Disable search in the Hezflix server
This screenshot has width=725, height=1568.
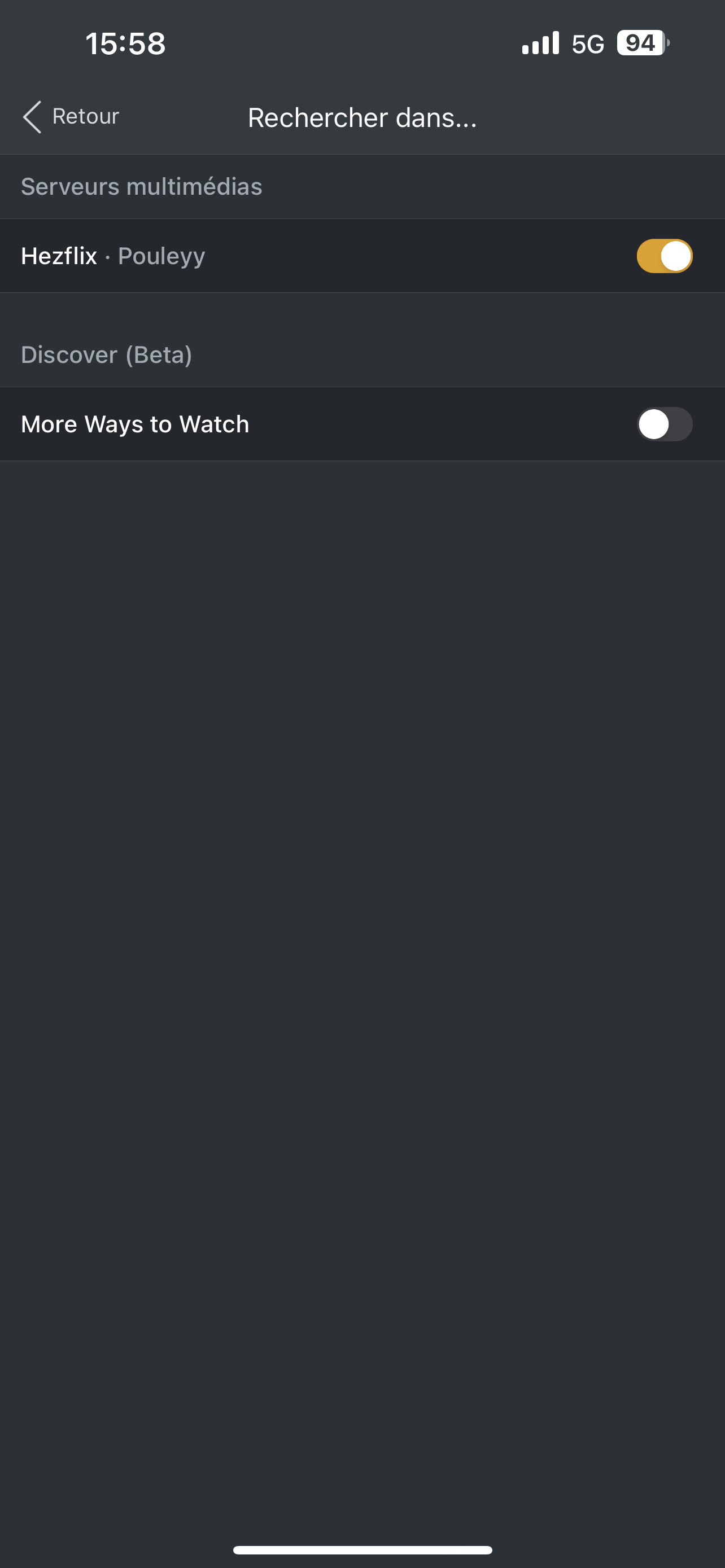click(664, 256)
